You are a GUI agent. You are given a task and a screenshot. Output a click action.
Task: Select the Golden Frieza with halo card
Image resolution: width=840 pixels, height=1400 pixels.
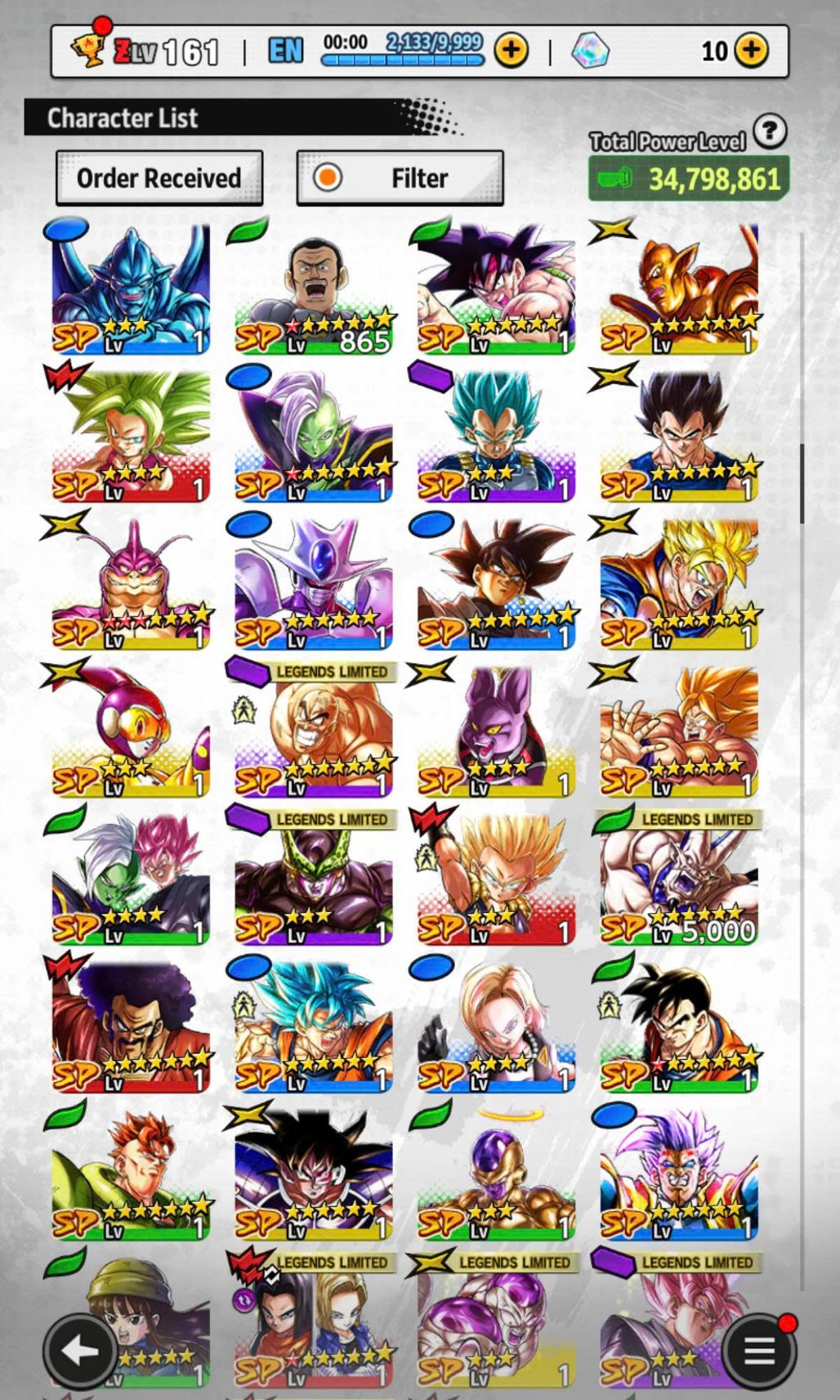pos(496,1175)
